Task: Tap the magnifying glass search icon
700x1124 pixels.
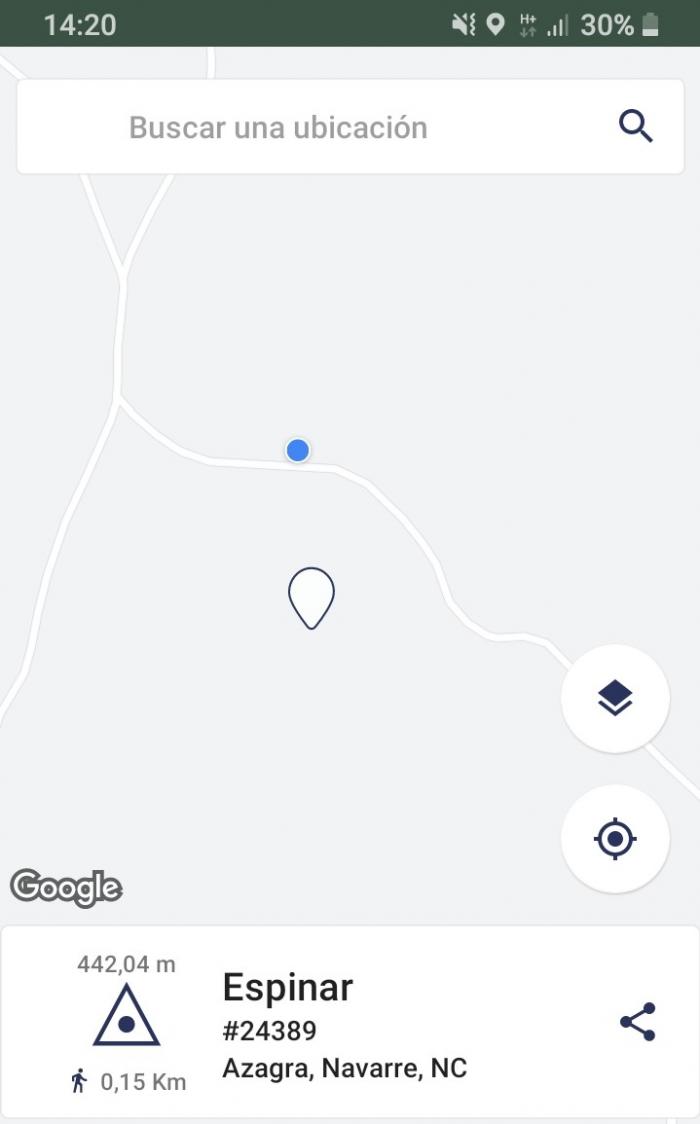Action: (636, 127)
